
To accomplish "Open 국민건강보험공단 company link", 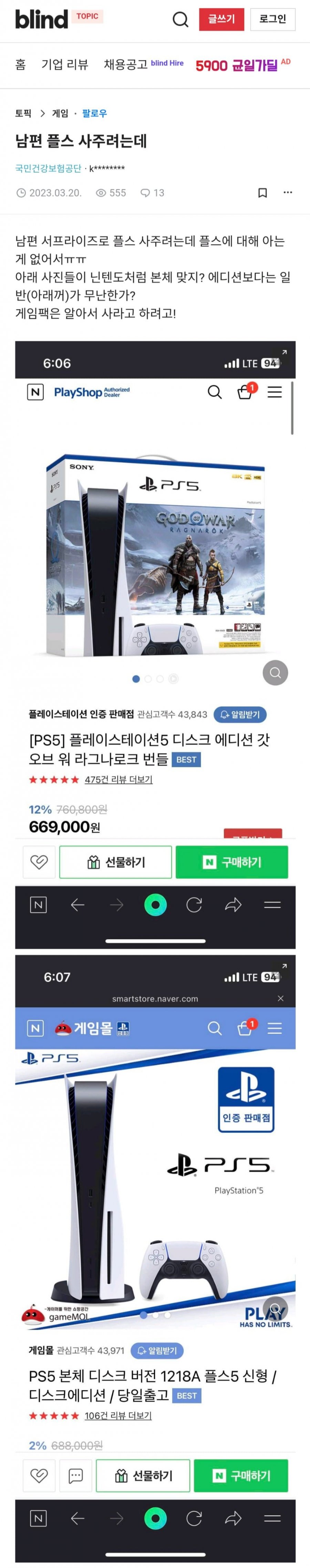I will point(48,168).
